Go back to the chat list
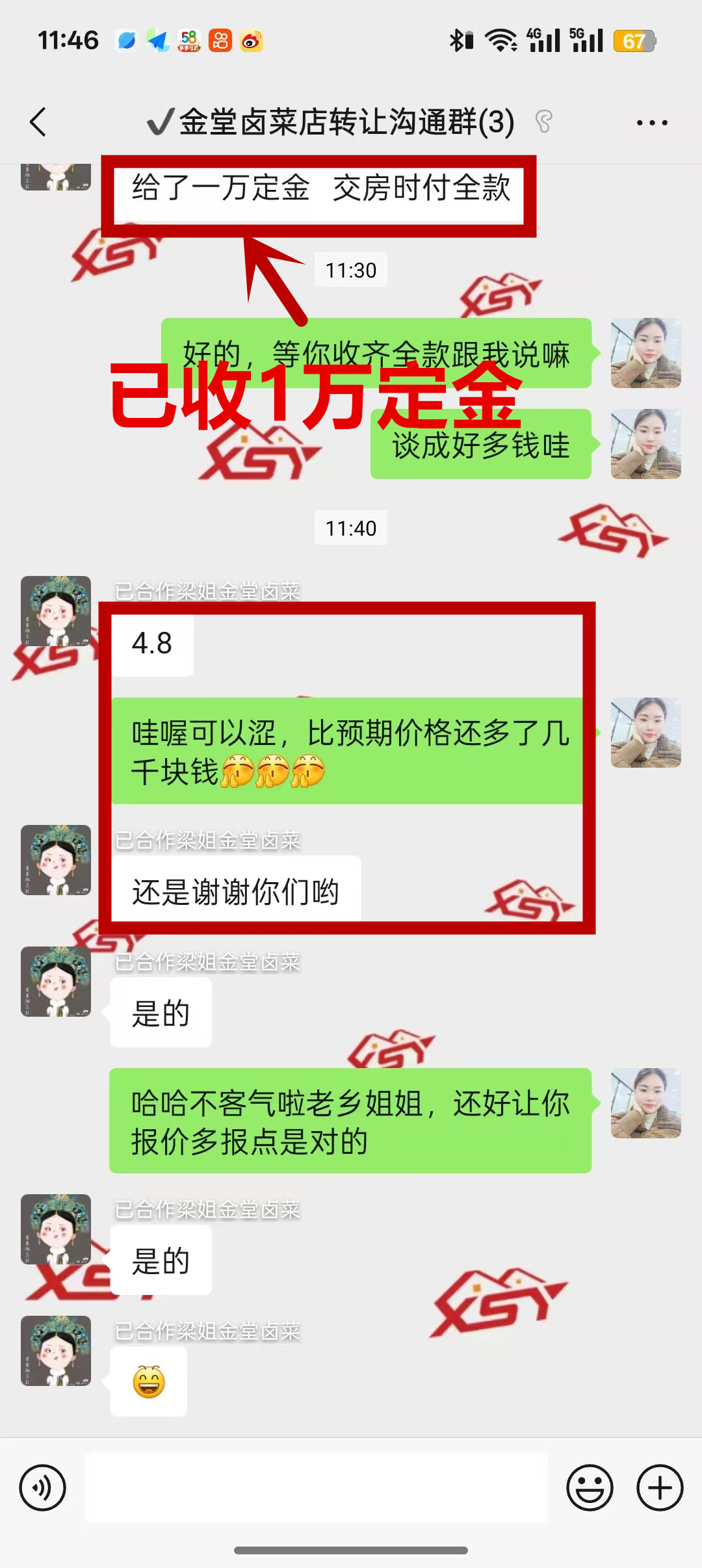 pos(39,122)
